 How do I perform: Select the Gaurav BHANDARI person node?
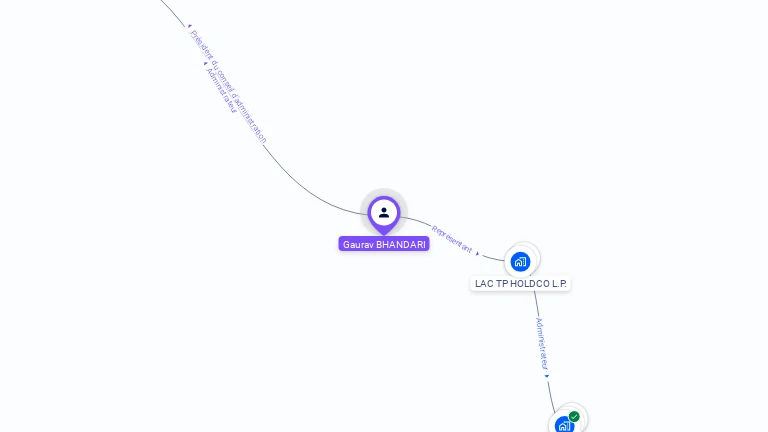[384, 213]
